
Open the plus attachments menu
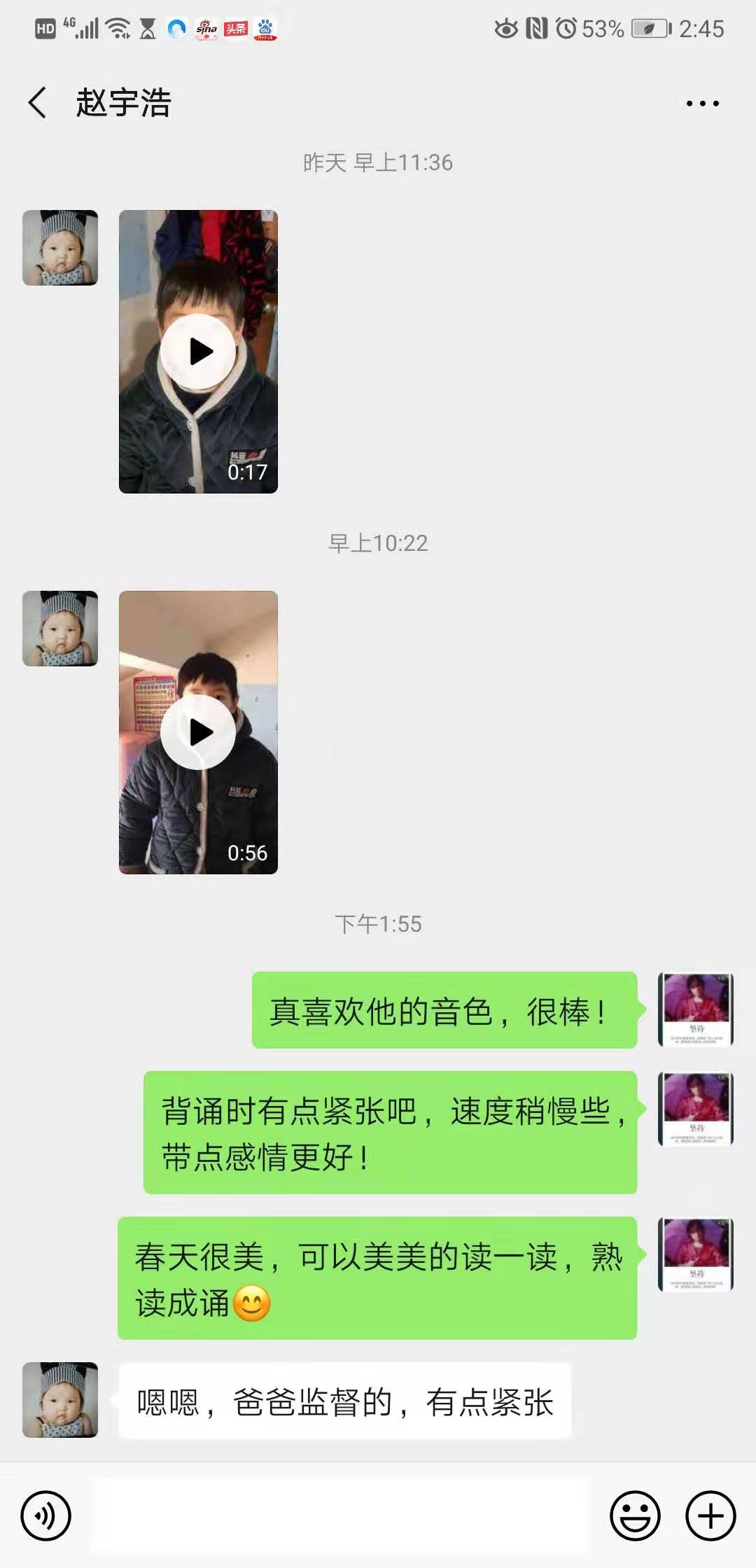710,1516
